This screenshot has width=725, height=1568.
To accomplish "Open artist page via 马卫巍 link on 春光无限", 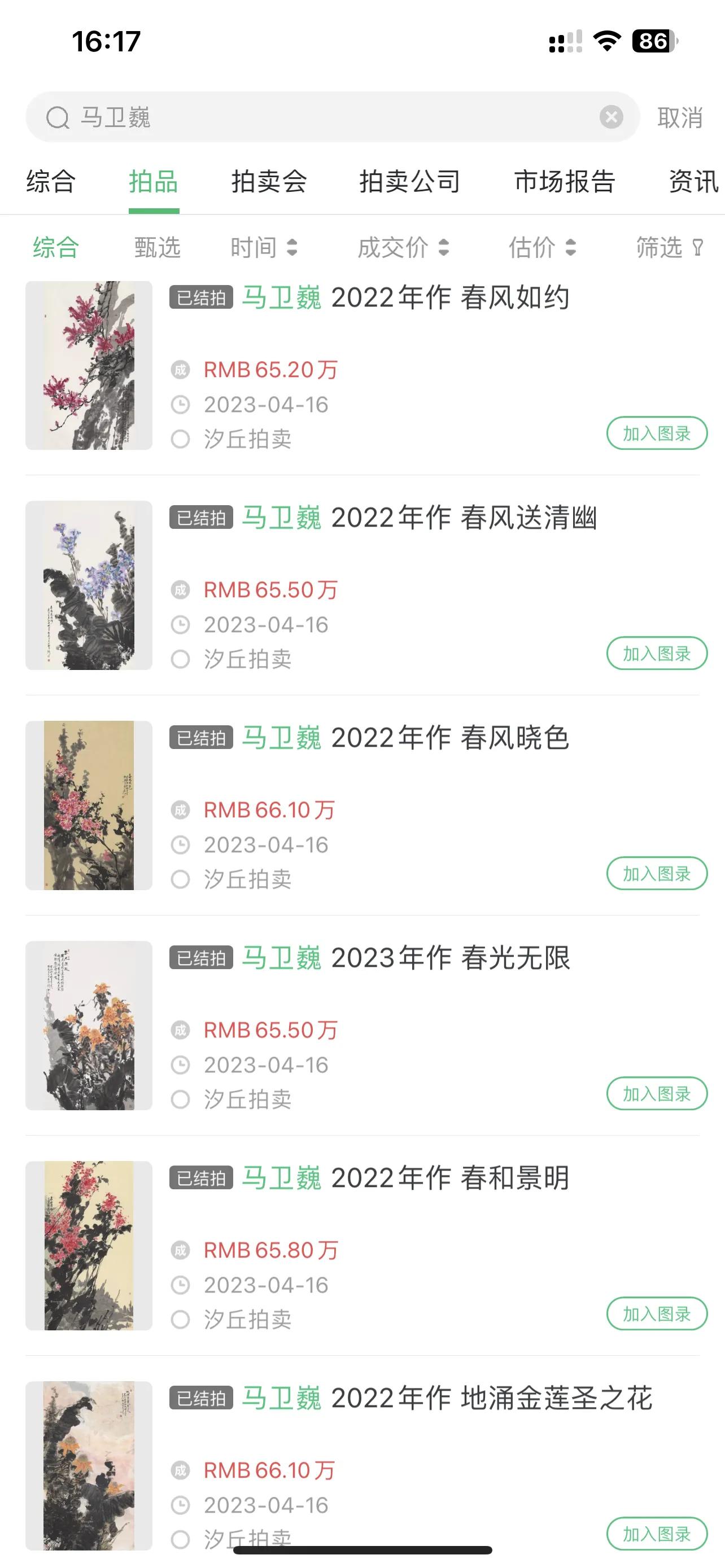I will (281, 957).
